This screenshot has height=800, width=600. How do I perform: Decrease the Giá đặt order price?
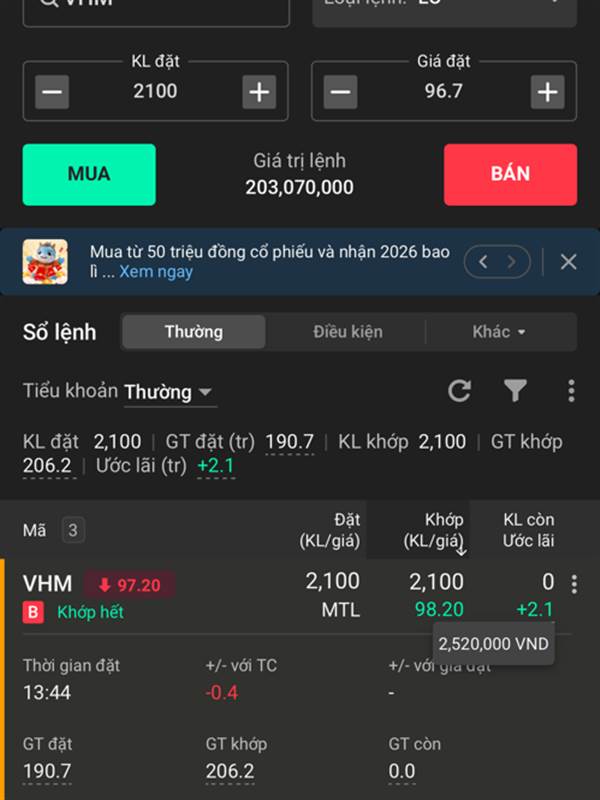340,92
